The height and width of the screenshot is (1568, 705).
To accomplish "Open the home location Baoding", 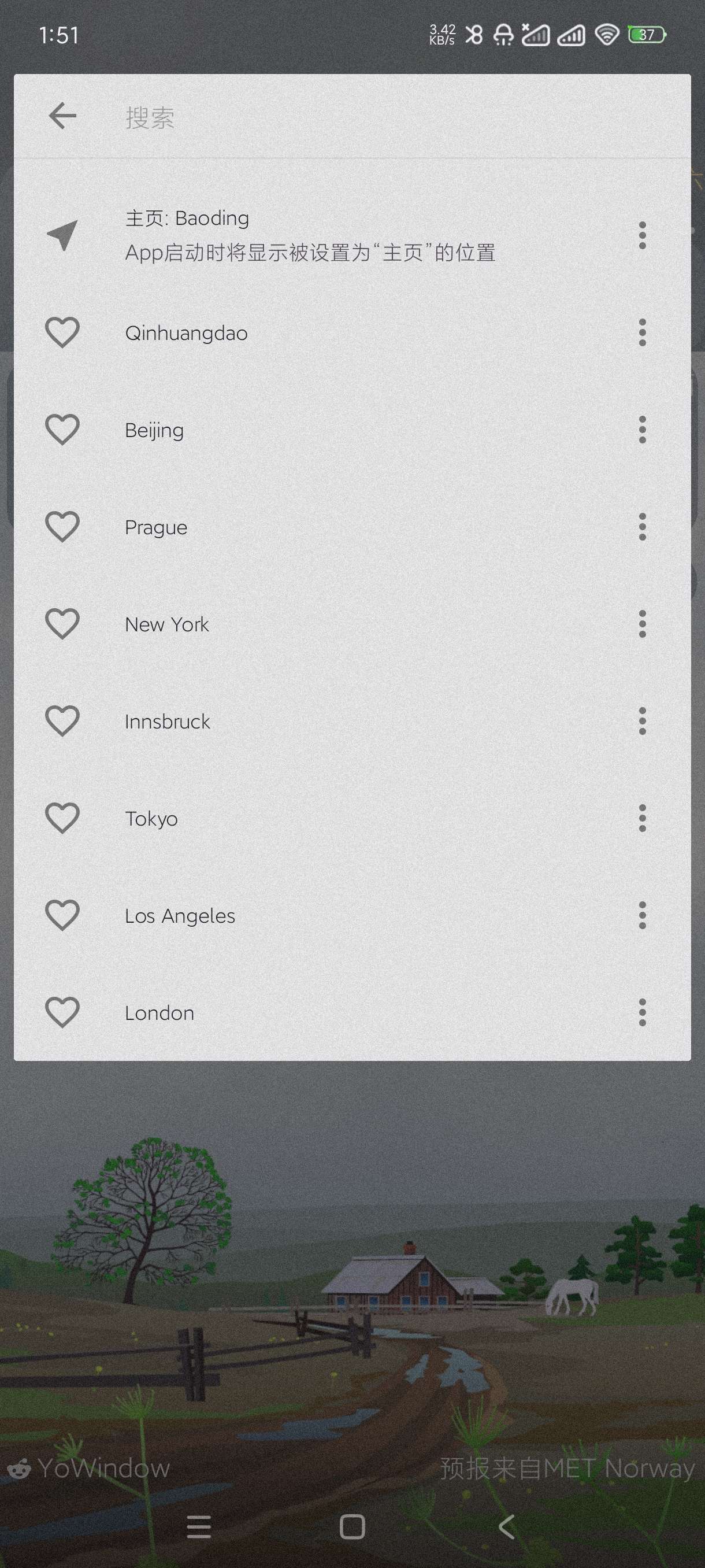I will click(309, 235).
